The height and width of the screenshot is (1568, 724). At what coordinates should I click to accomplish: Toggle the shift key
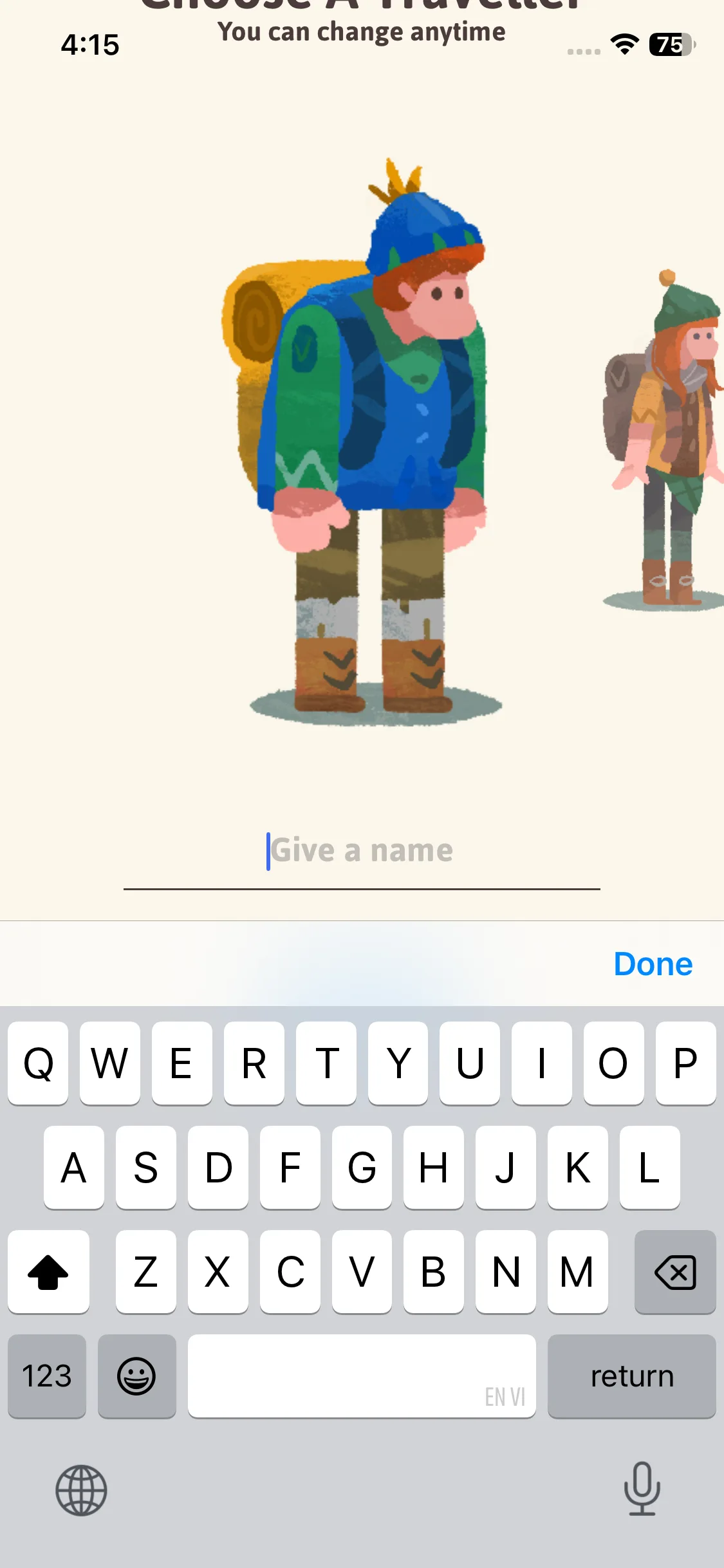pyautogui.click(x=48, y=1272)
